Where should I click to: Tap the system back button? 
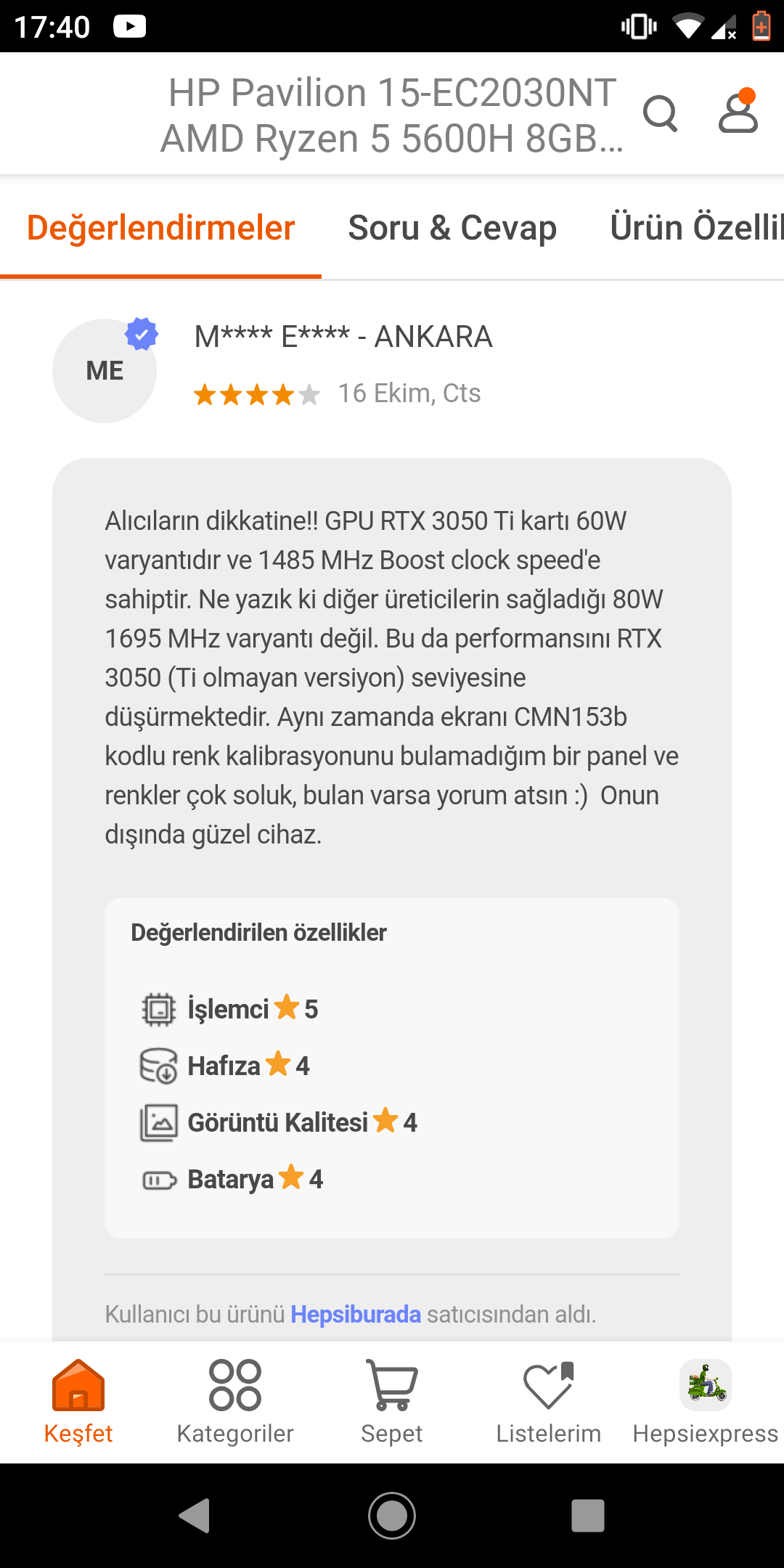pyautogui.click(x=195, y=1516)
